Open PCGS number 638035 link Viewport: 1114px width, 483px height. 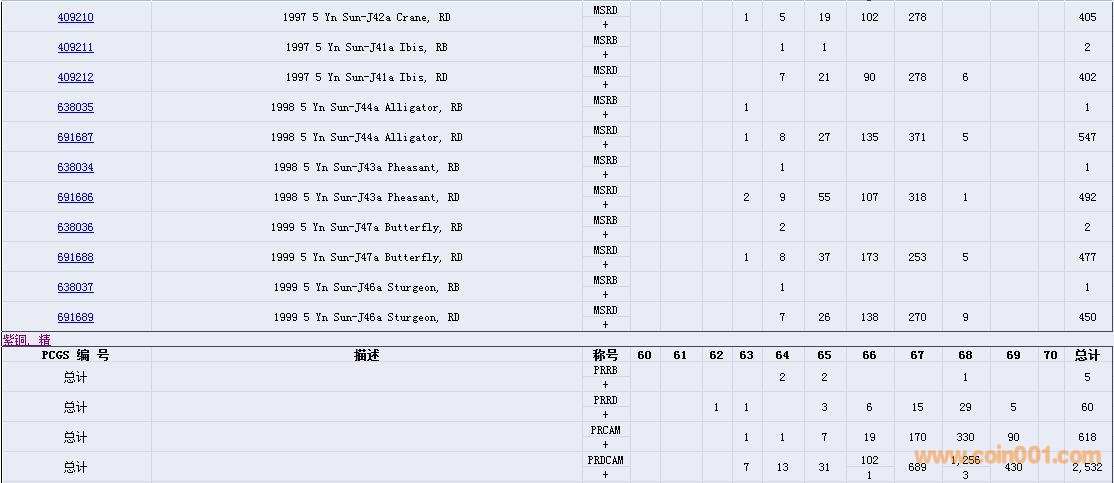tap(75, 107)
